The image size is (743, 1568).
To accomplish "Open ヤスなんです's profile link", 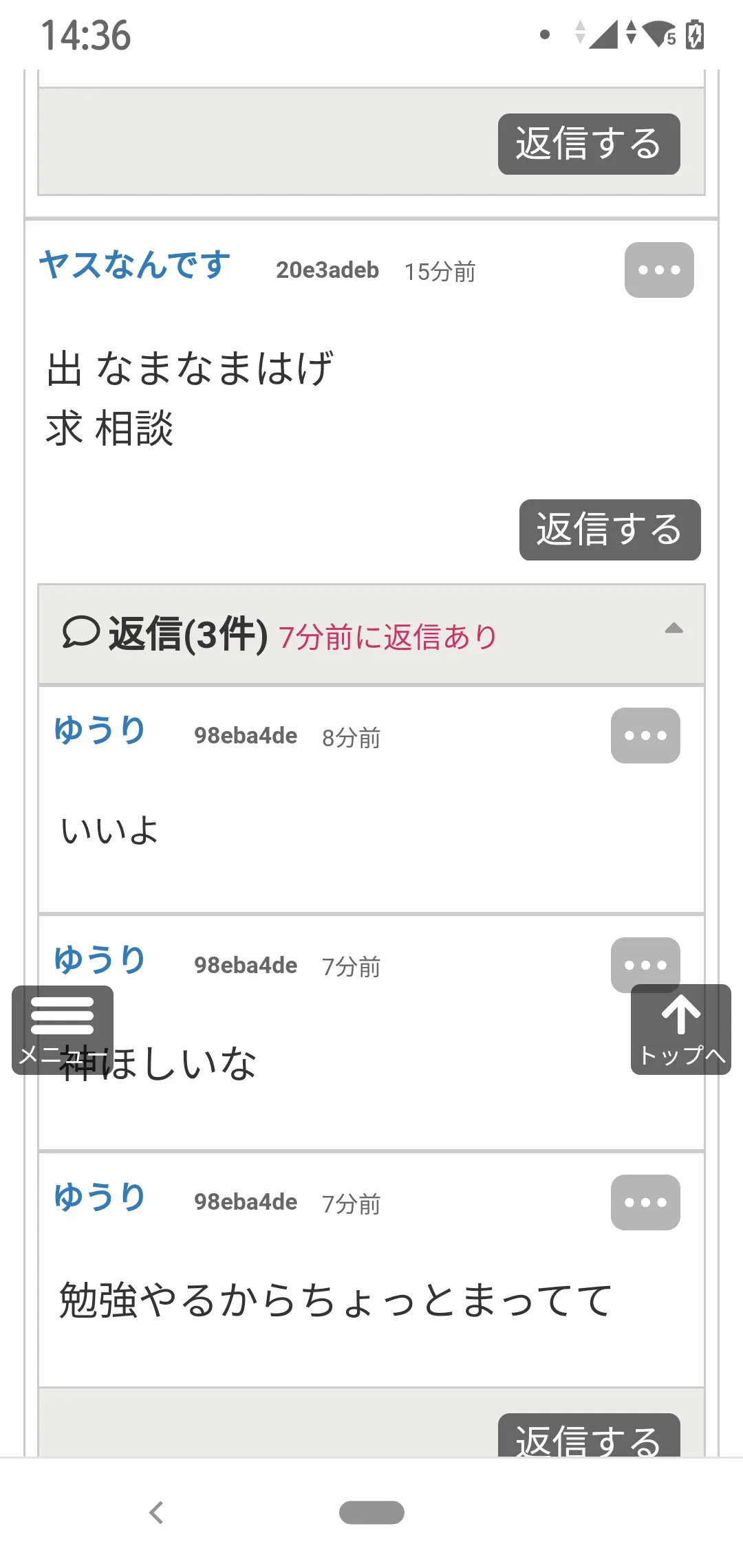I will pyautogui.click(x=135, y=265).
